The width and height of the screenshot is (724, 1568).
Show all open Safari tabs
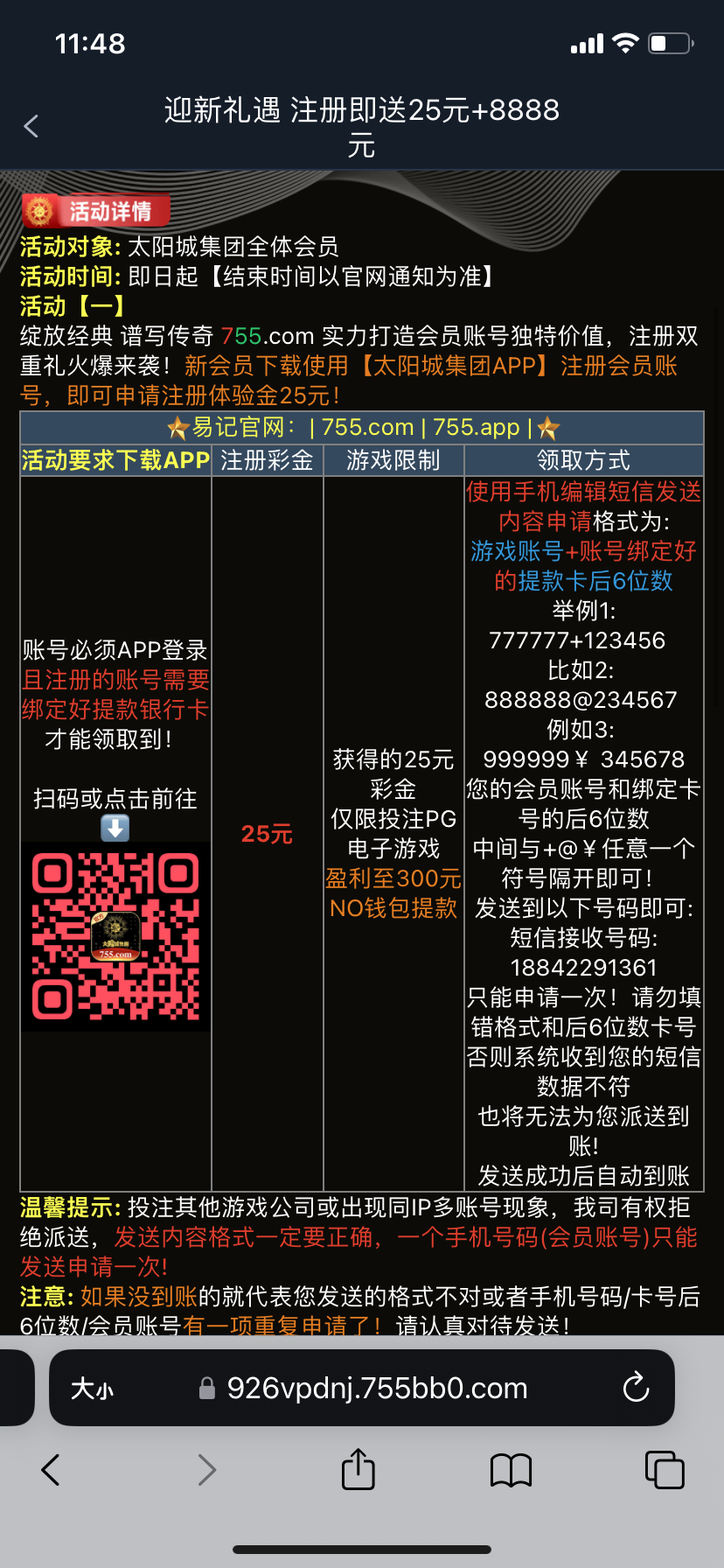(665, 1470)
